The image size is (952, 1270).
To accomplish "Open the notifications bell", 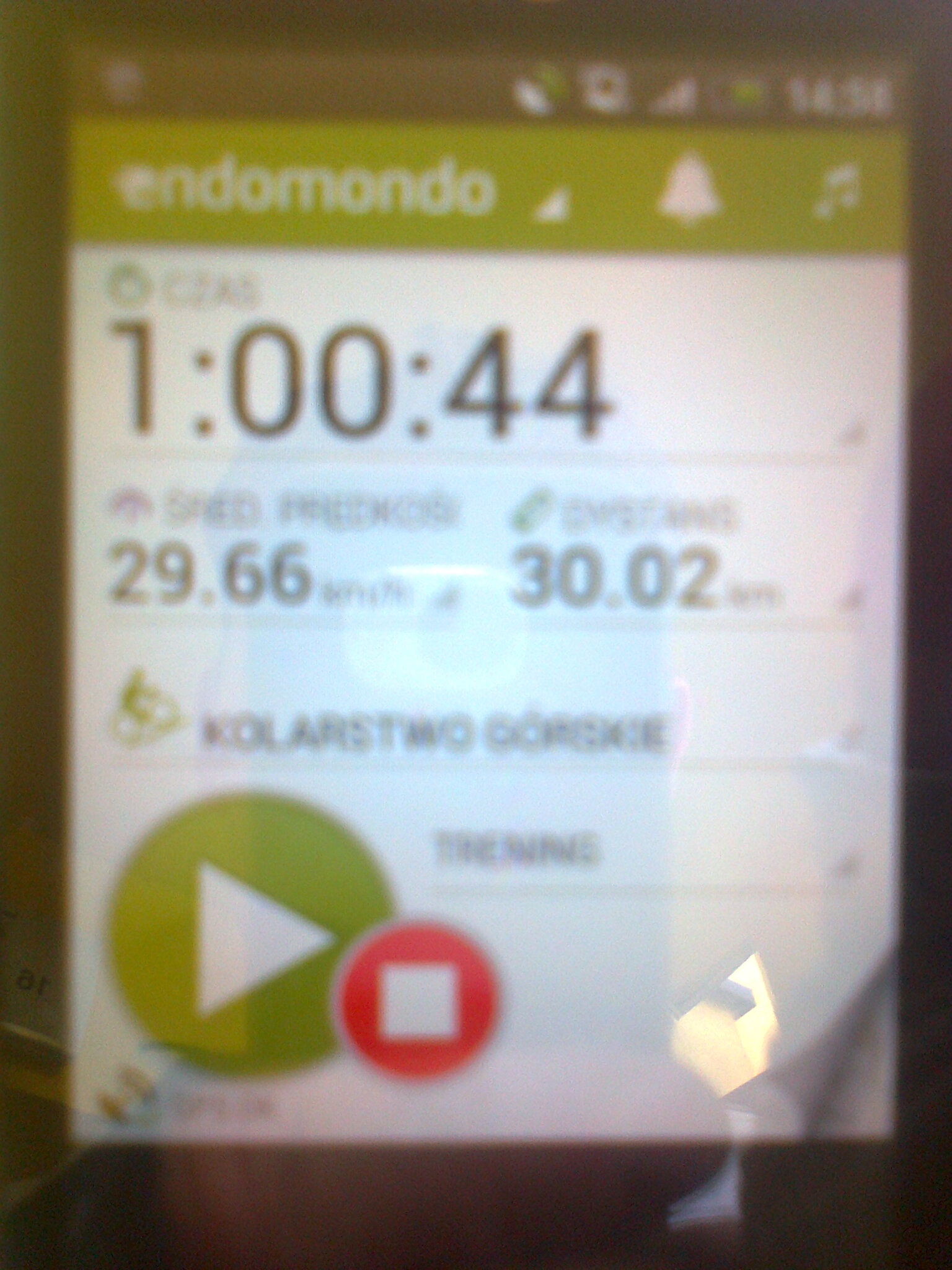I will pyautogui.click(x=689, y=189).
